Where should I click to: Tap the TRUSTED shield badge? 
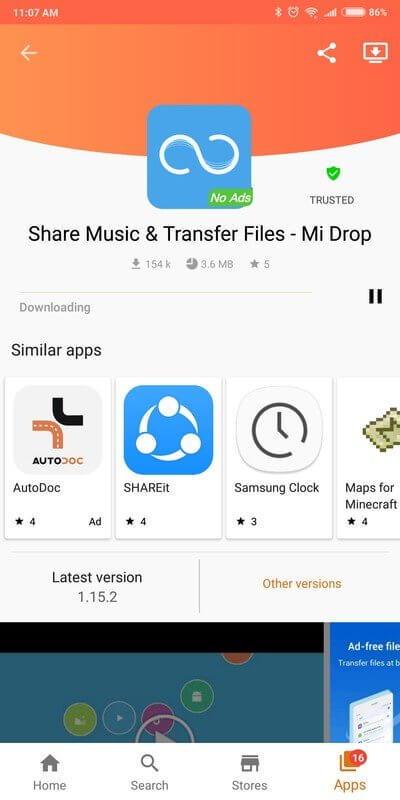tap(332, 186)
